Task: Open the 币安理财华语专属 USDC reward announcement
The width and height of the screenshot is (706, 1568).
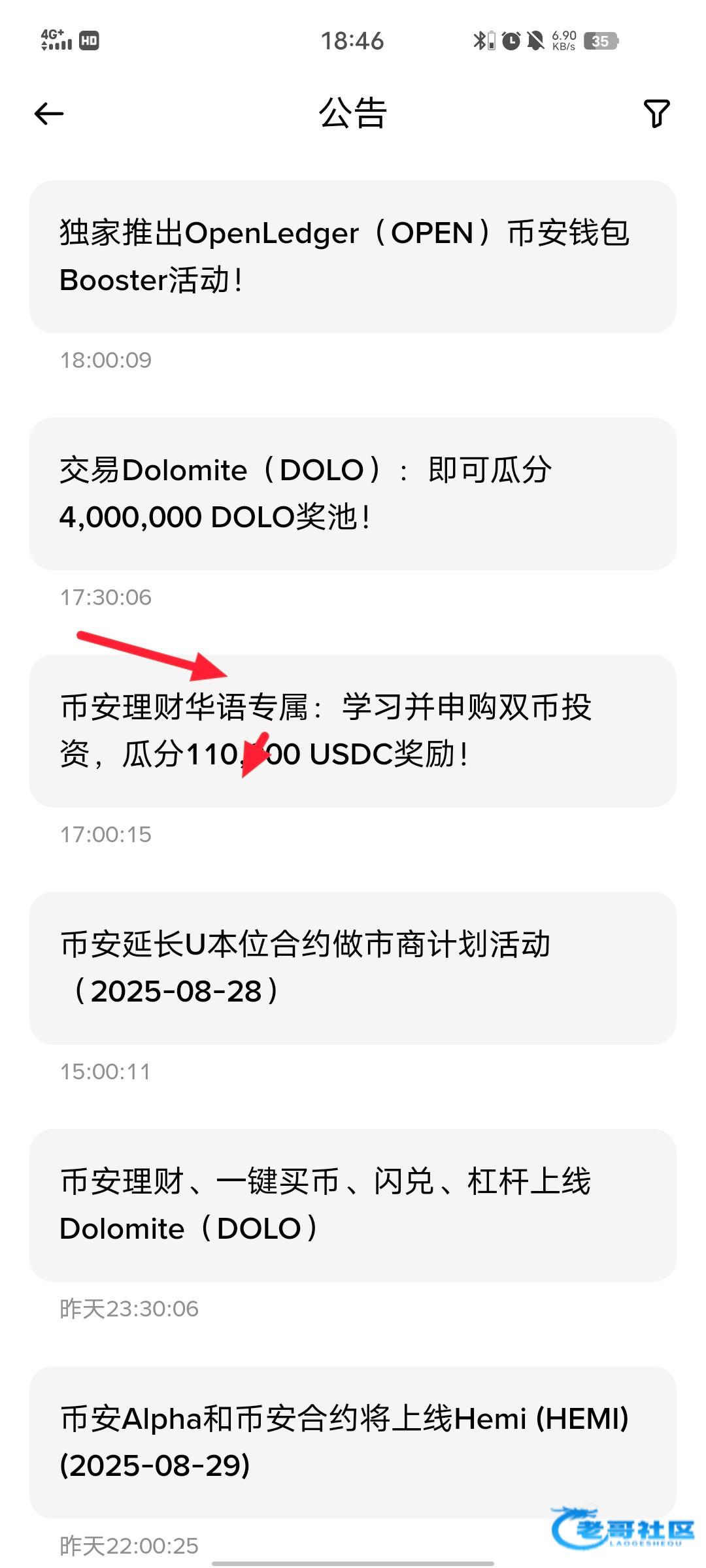Action: [x=353, y=730]
